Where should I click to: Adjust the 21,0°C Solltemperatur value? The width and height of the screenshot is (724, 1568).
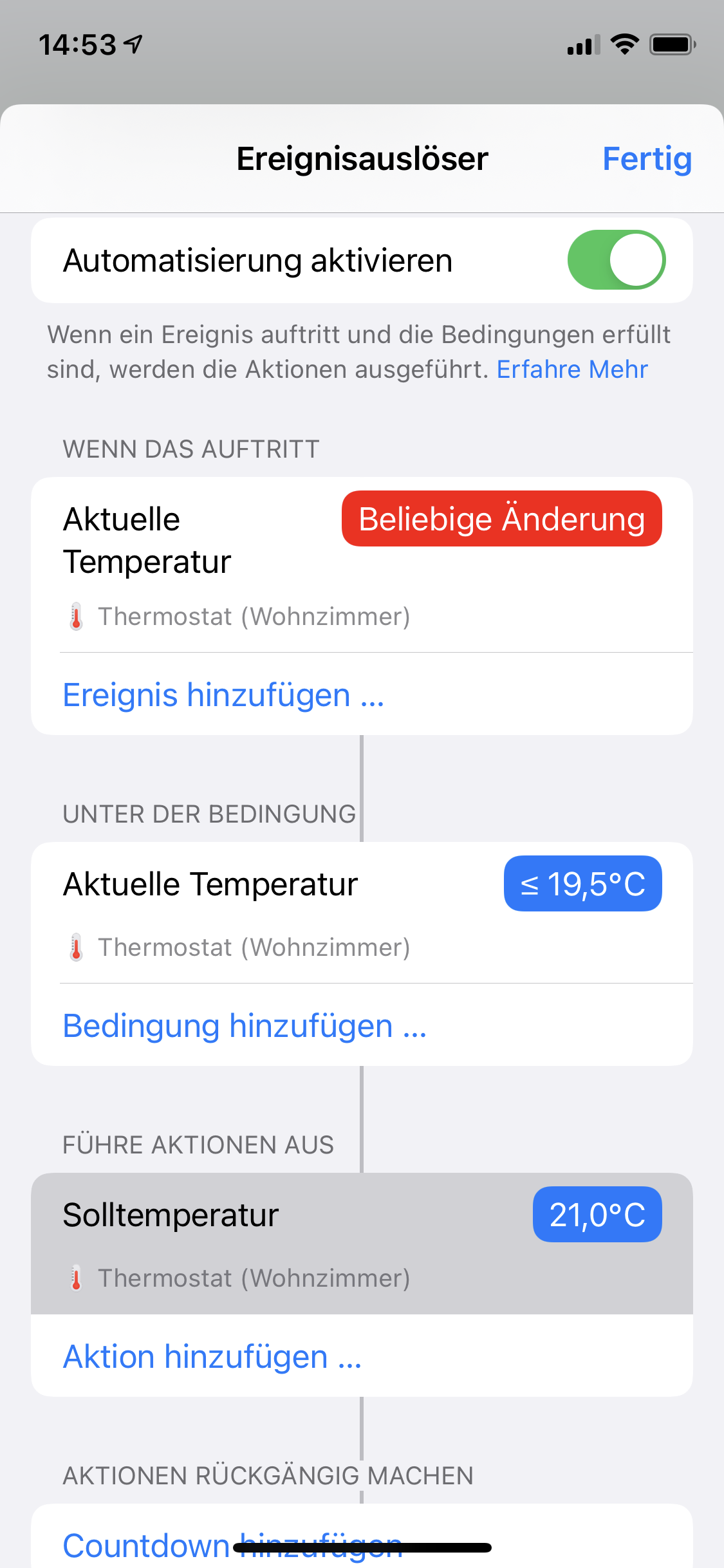597,1215
